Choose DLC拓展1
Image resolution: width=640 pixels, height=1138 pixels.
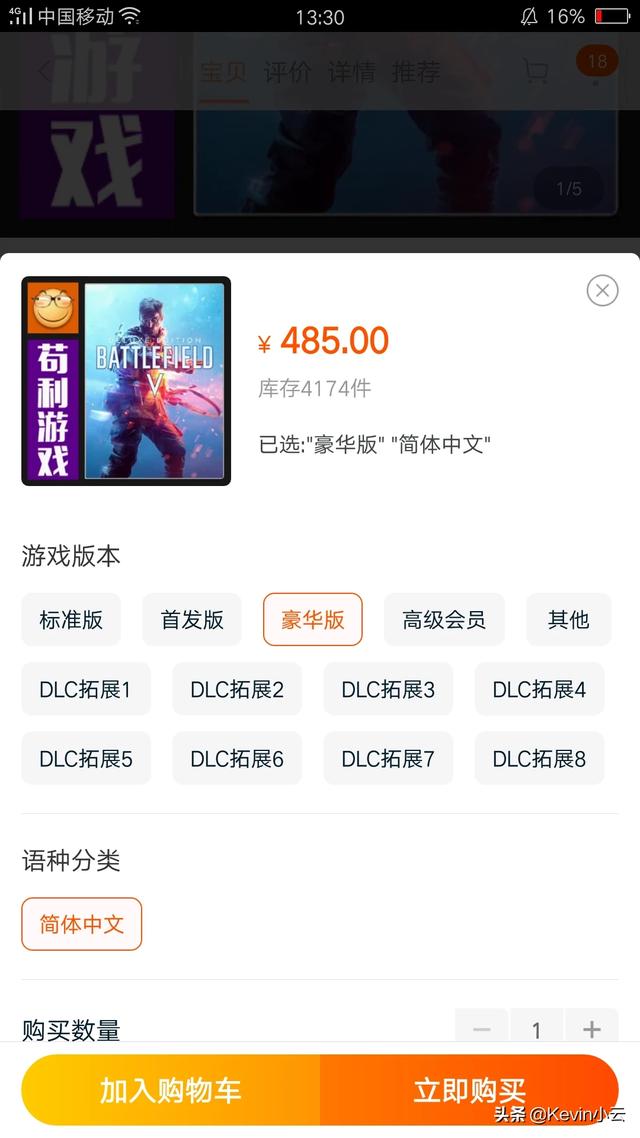pyautogui.click(x=86, y=689)
